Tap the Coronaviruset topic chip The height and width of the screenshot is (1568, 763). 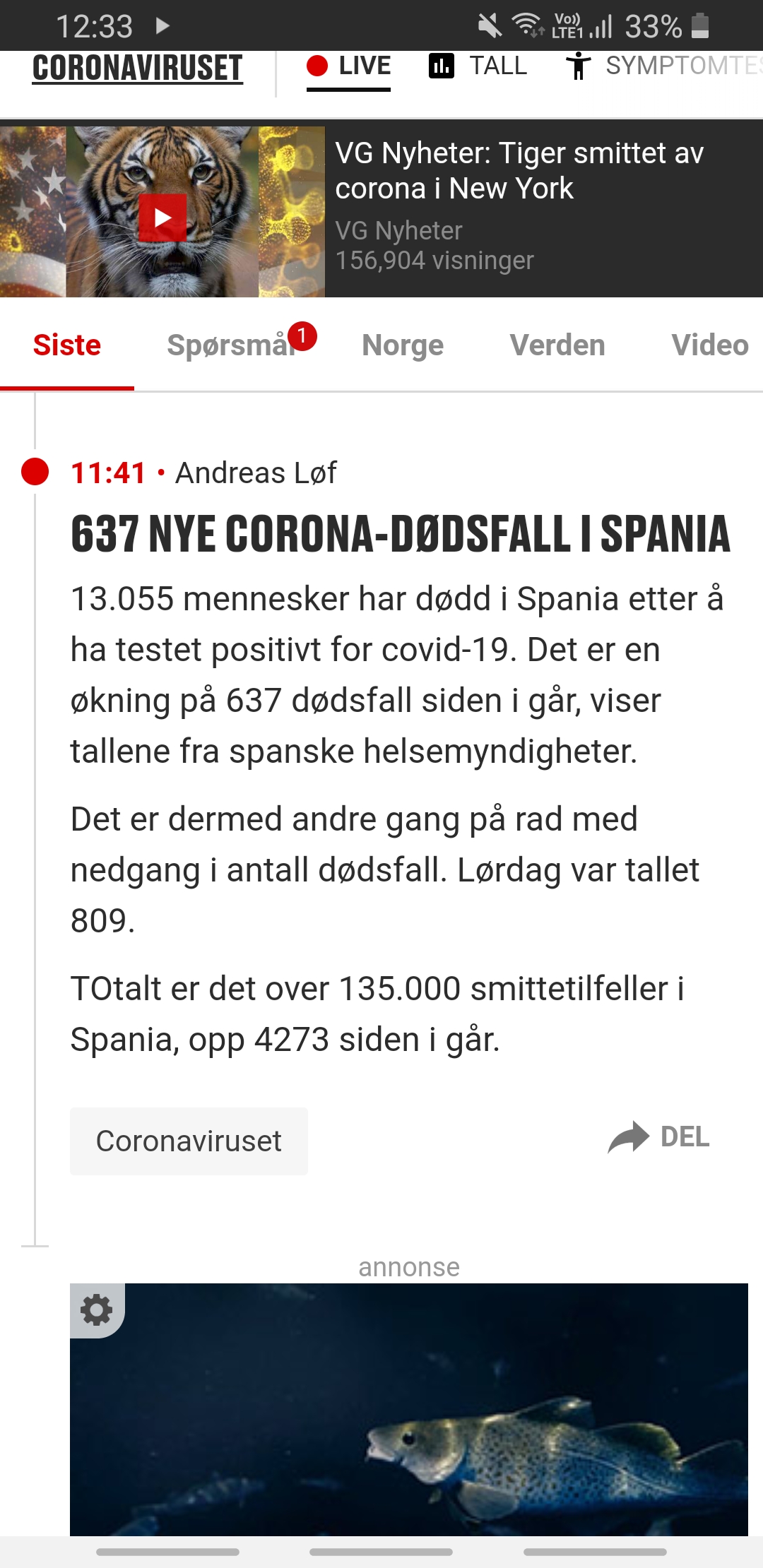pyautogui.click(x=189, y=1141)
